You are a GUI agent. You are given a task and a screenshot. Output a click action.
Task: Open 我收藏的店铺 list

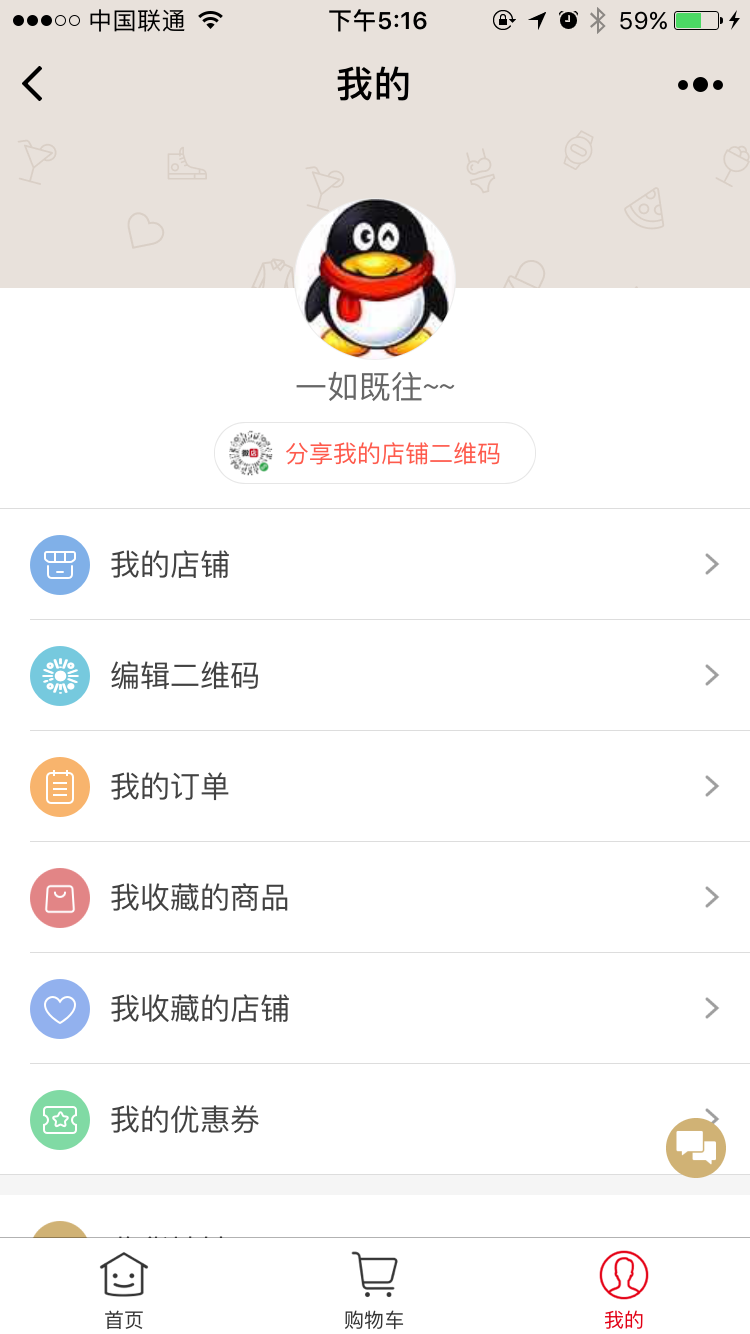[375, 1009]
